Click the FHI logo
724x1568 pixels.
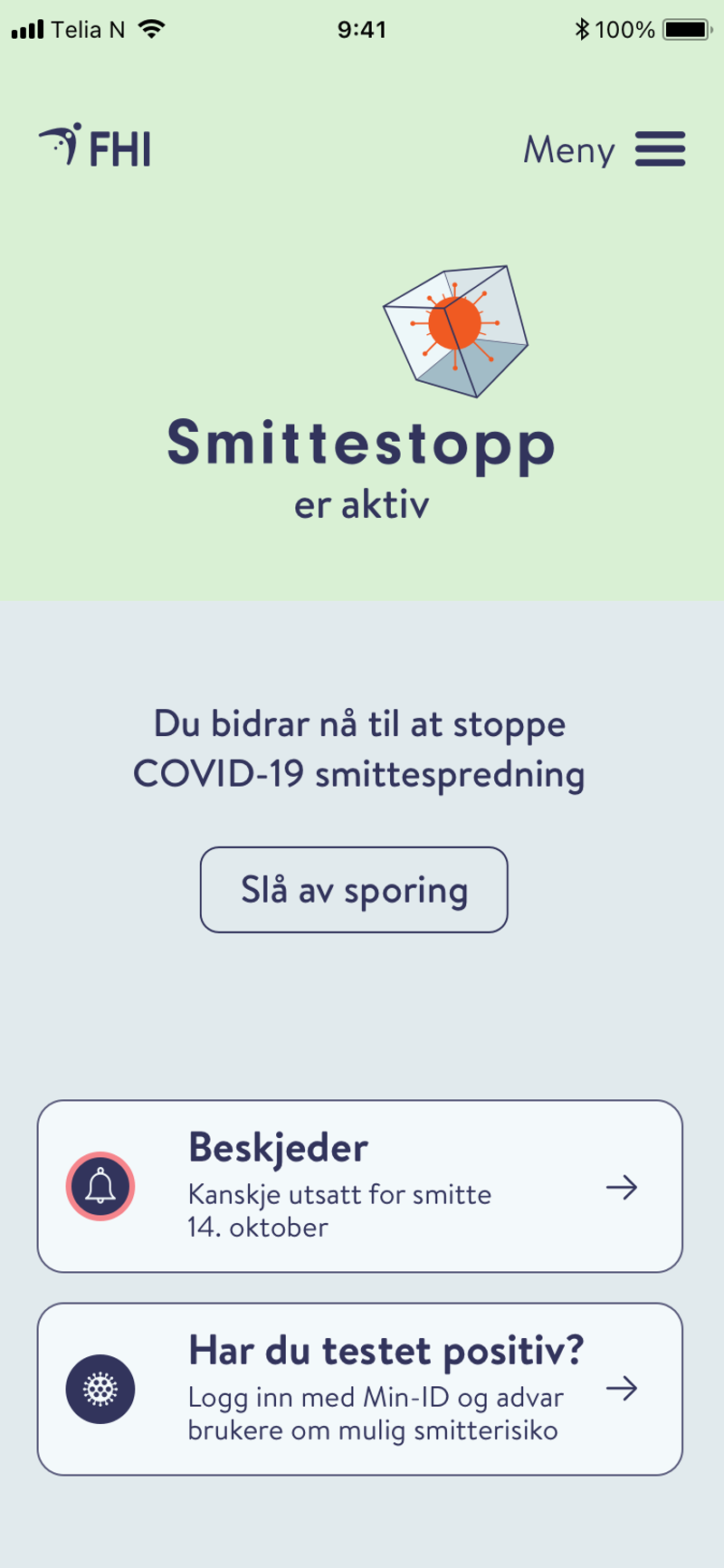click(x=93, y=148)
